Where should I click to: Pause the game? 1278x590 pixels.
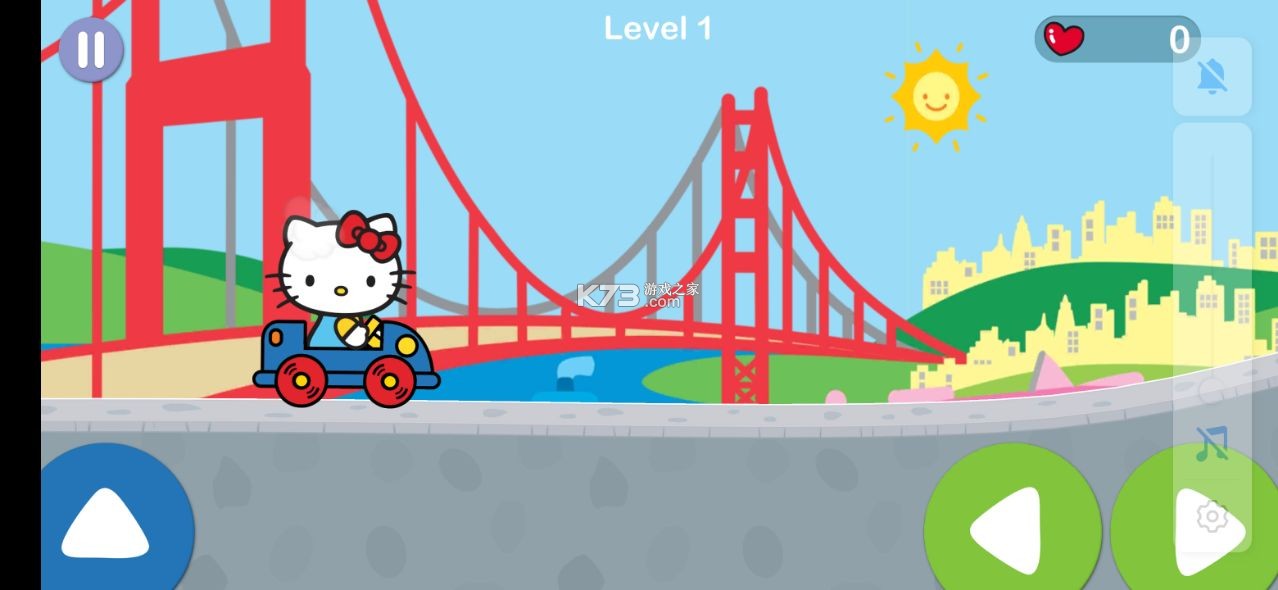[x=91, y=50]
